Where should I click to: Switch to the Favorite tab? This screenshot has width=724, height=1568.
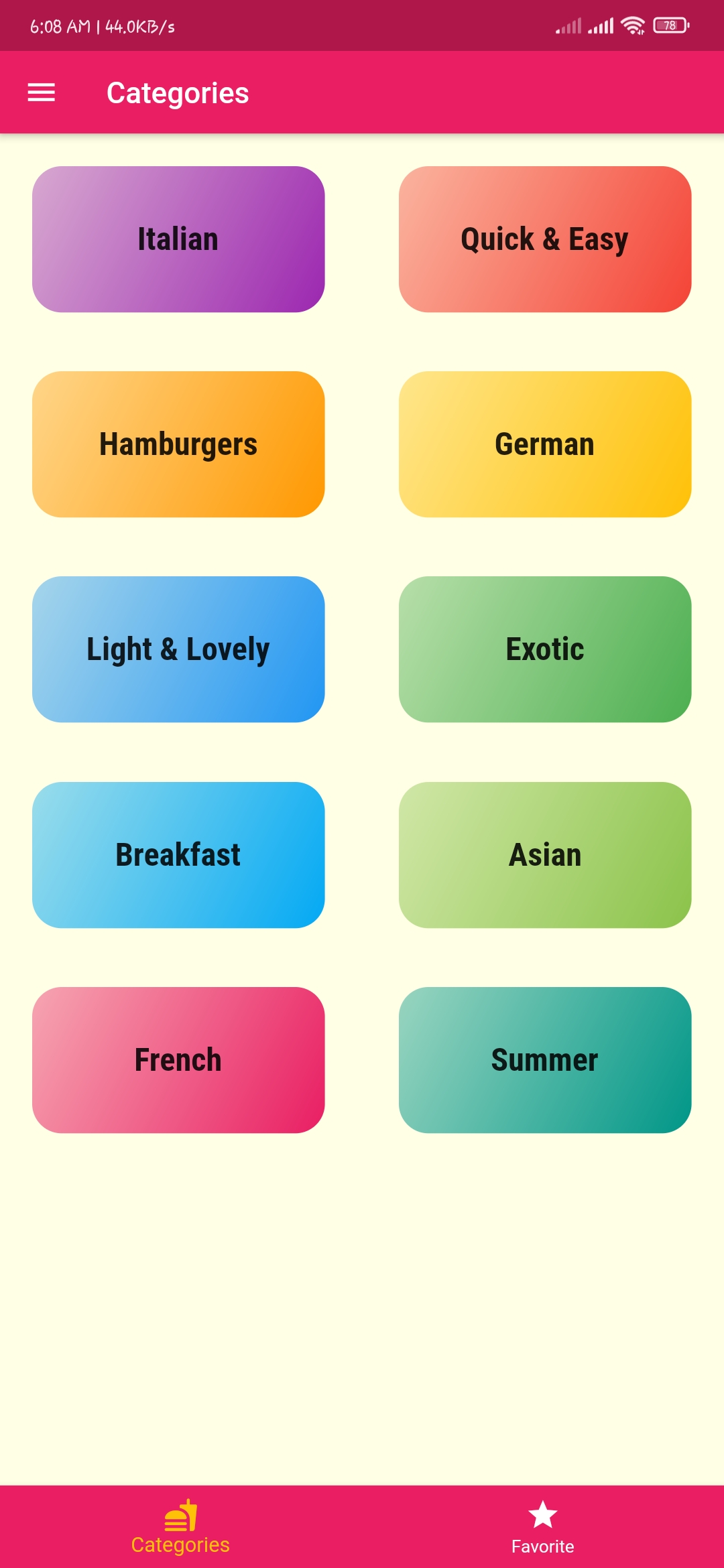tap(543, 1527)
